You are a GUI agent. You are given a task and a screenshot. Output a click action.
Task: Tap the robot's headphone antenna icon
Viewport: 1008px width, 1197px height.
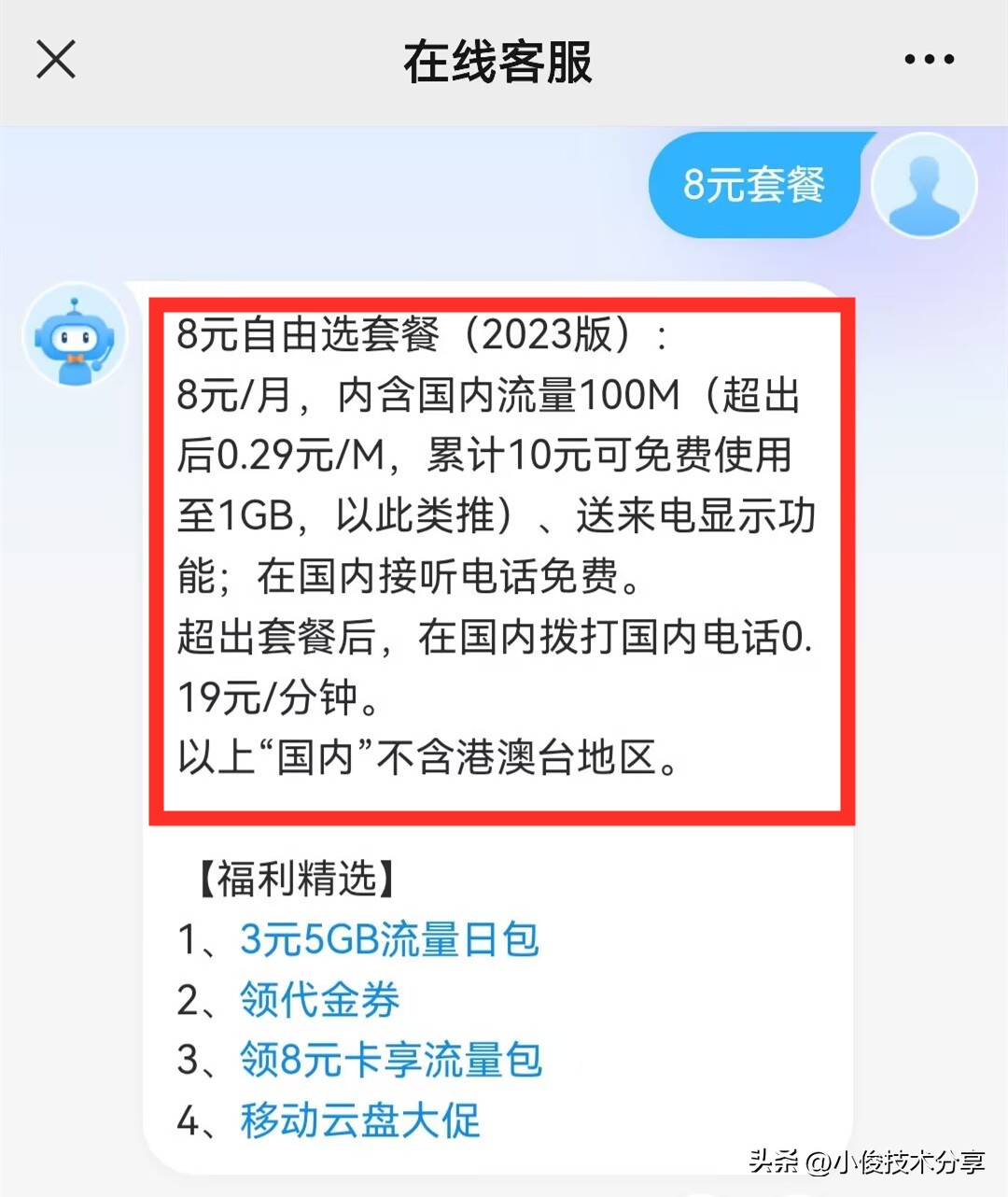[75, 299]
